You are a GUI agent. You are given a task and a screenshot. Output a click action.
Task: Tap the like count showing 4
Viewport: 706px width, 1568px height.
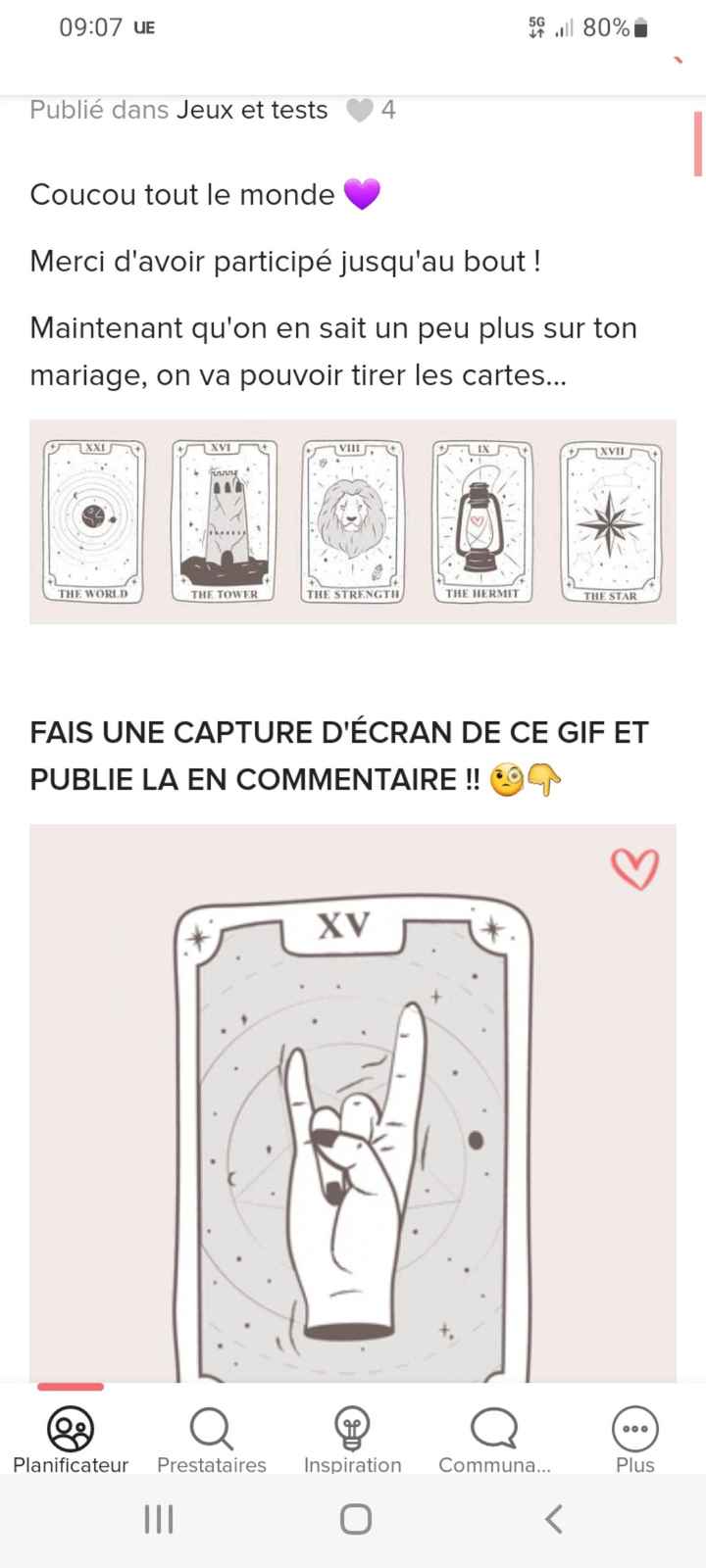click(390, 110)
